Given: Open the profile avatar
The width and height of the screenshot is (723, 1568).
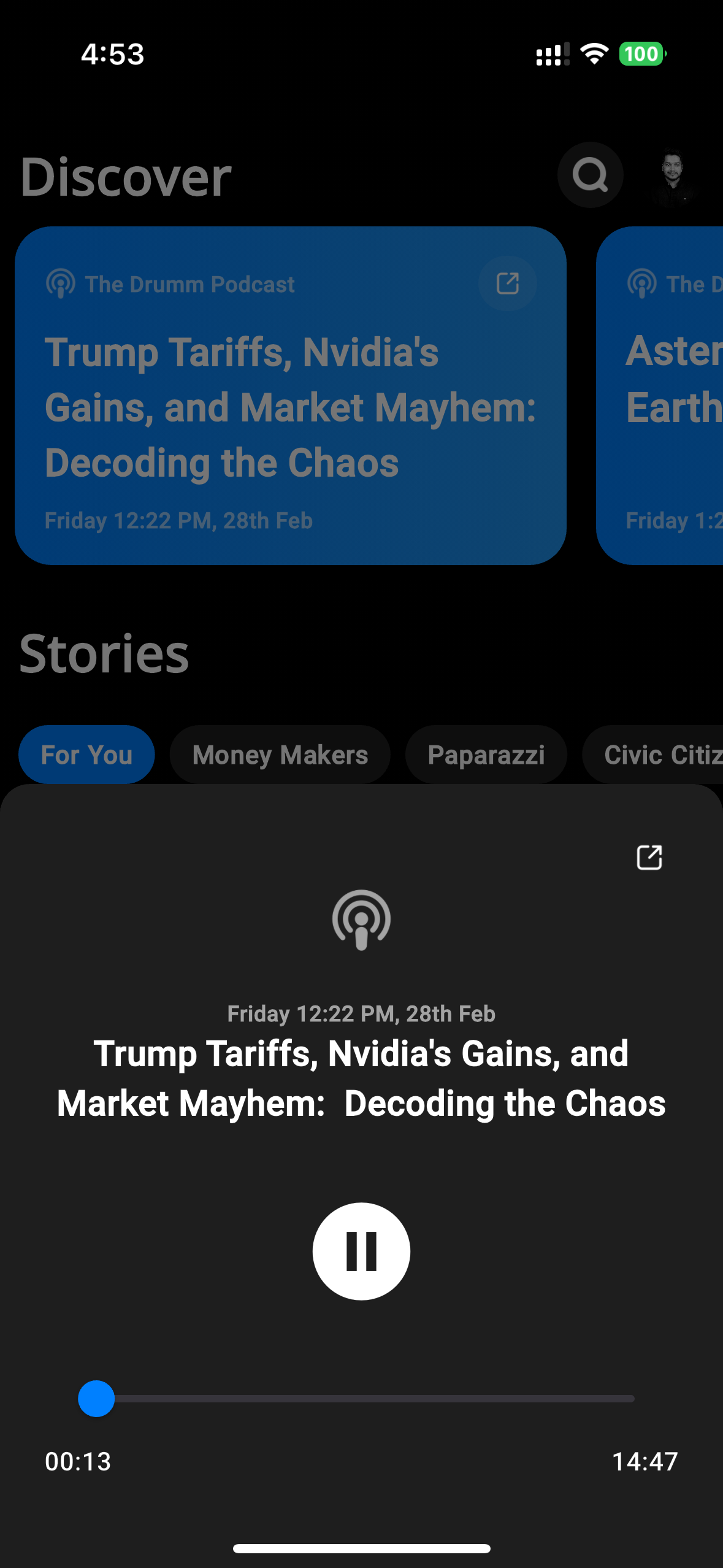Looking at the screenshot, I should coord(672,176).
